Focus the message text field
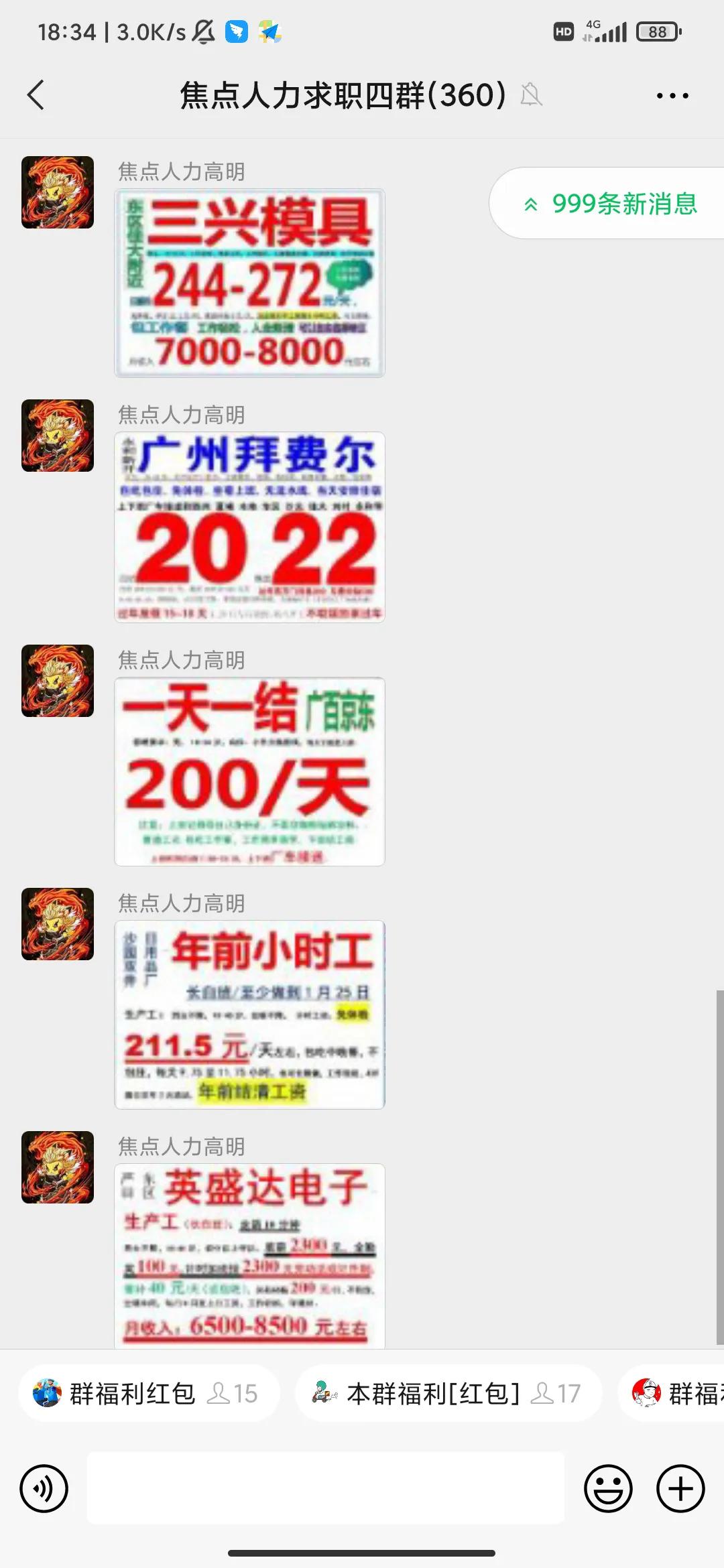This screenshot has width=724, height=1568. coord(326,1488)
